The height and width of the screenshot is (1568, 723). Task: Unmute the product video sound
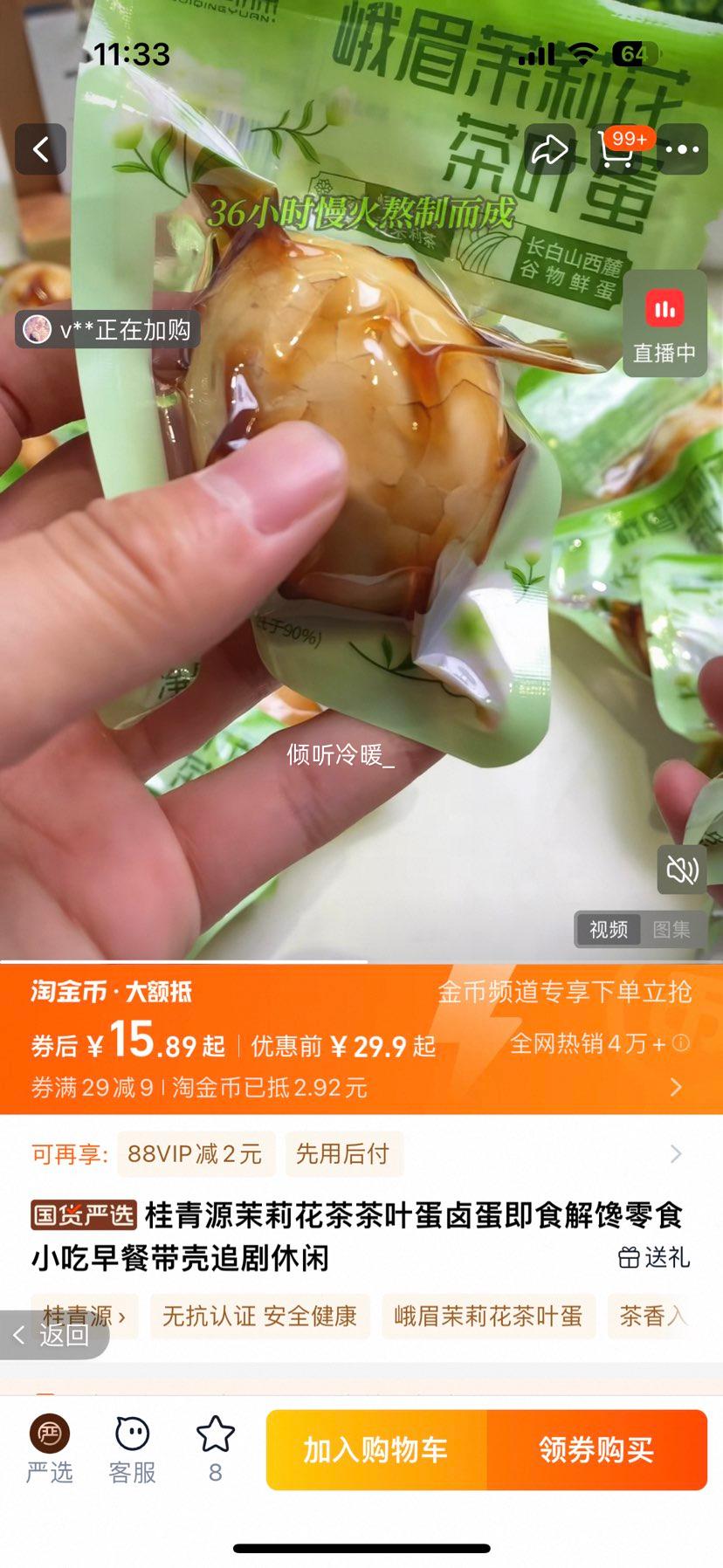click(x=682, y=870)
